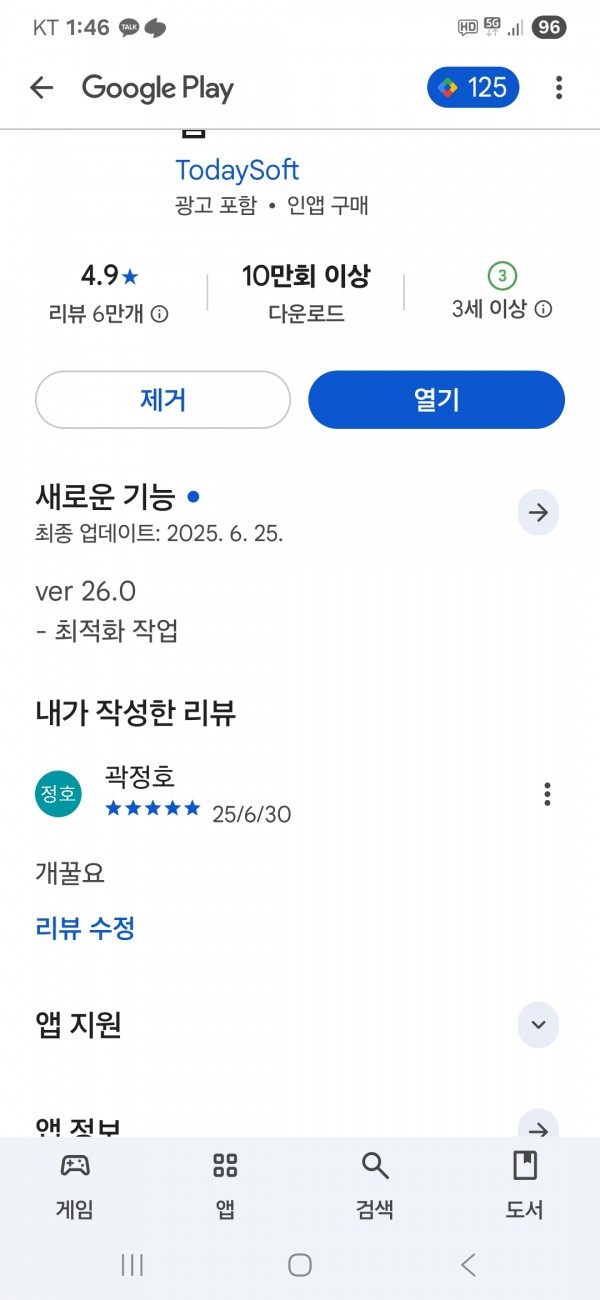Image resolution: width=600 pixels, height=1300 pixels.
Task: Switch to the 게임 tab
Action: point(75,1186)
